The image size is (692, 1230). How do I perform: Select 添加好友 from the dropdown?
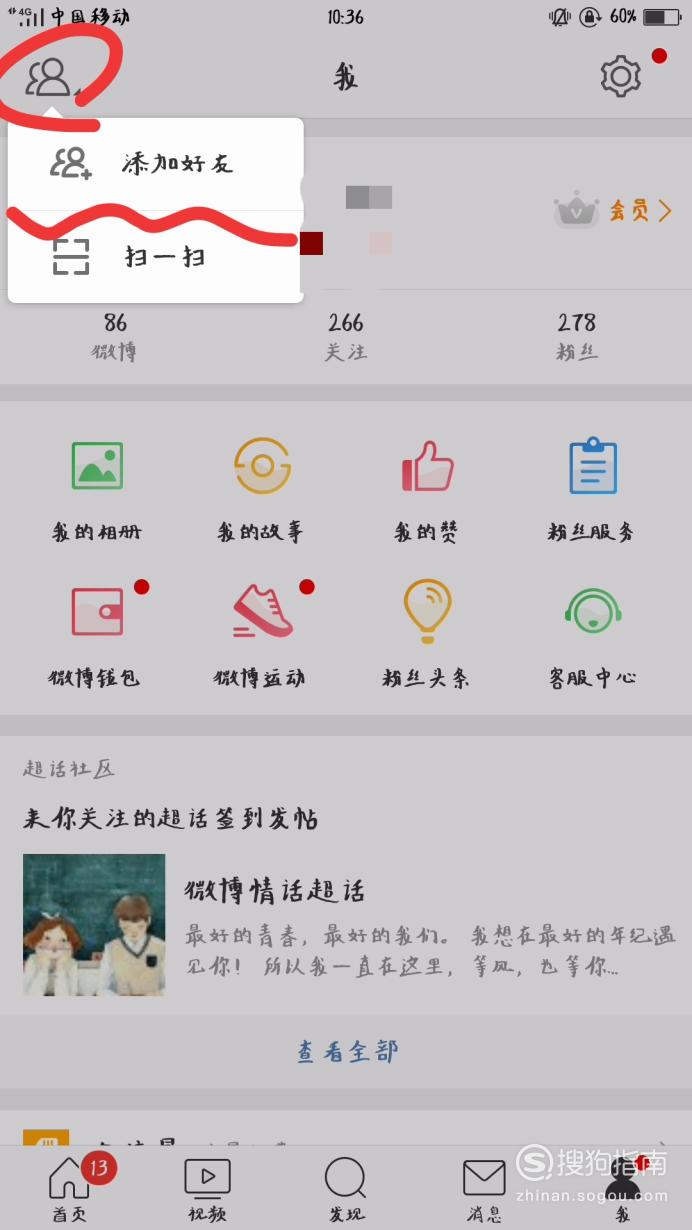(155, 163)
